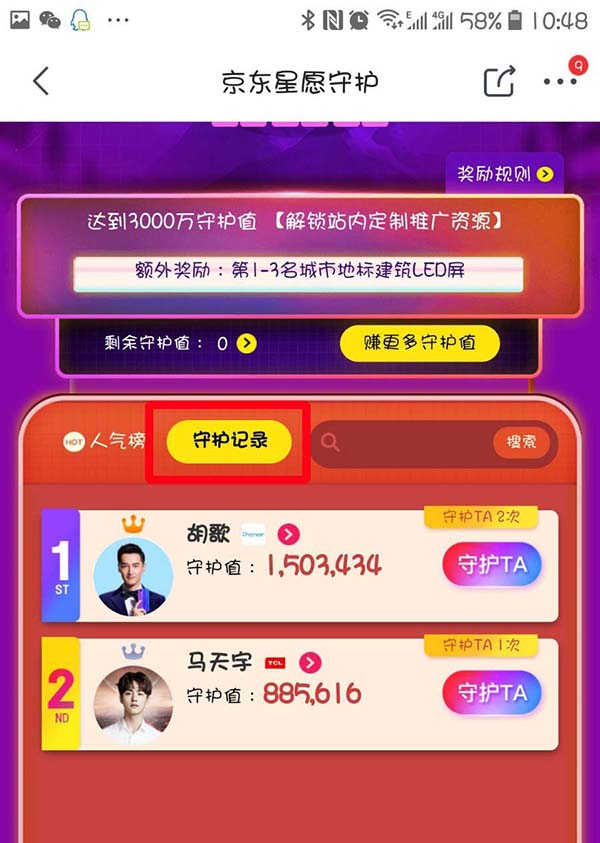This screenshot has width=600, height=843.
Task: Tap 守护TA for 胡歌
Action: pyautogui.click(x=492, y=565)
